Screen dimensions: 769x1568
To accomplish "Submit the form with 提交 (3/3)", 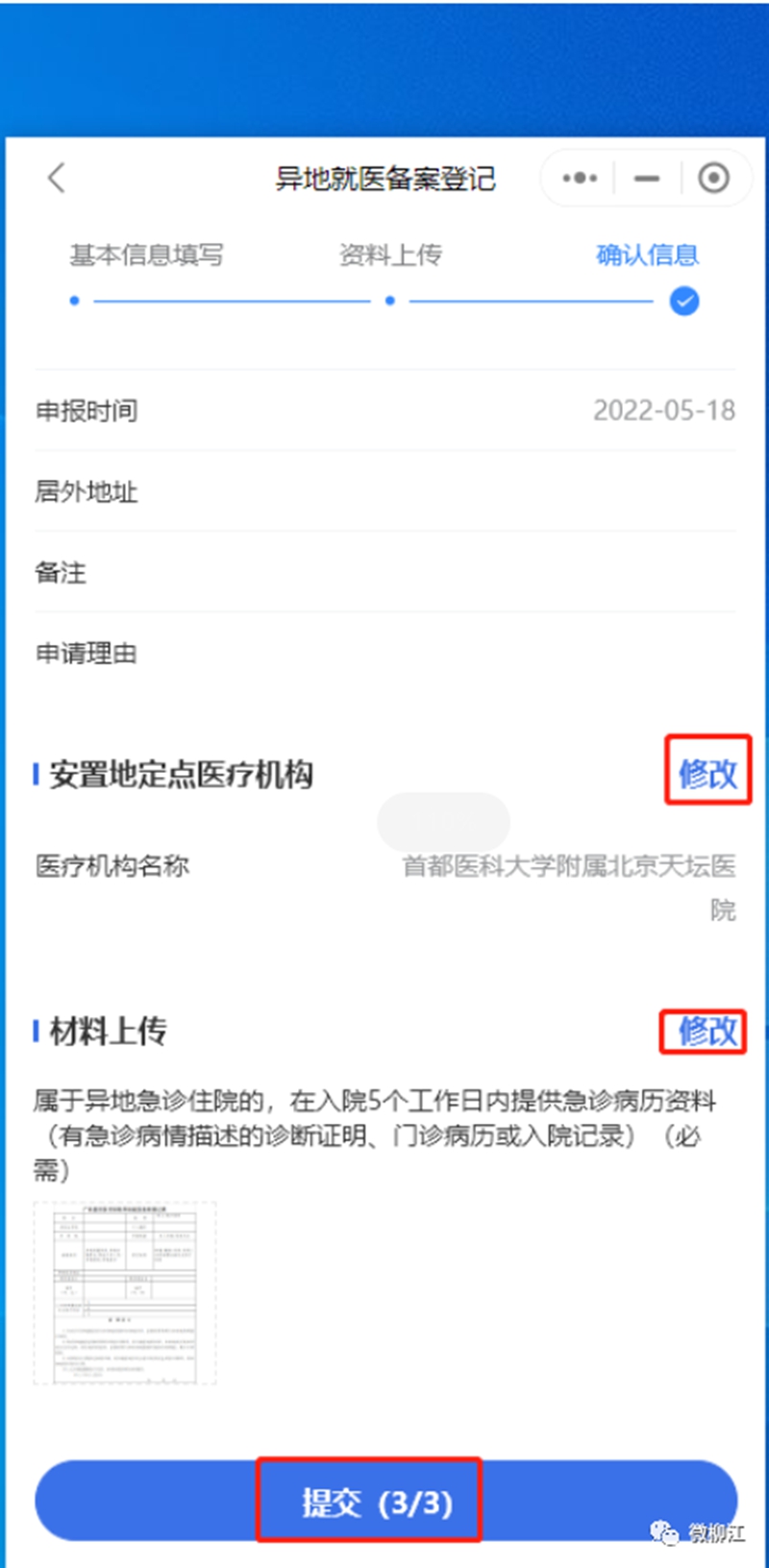I will point(377,1503).
